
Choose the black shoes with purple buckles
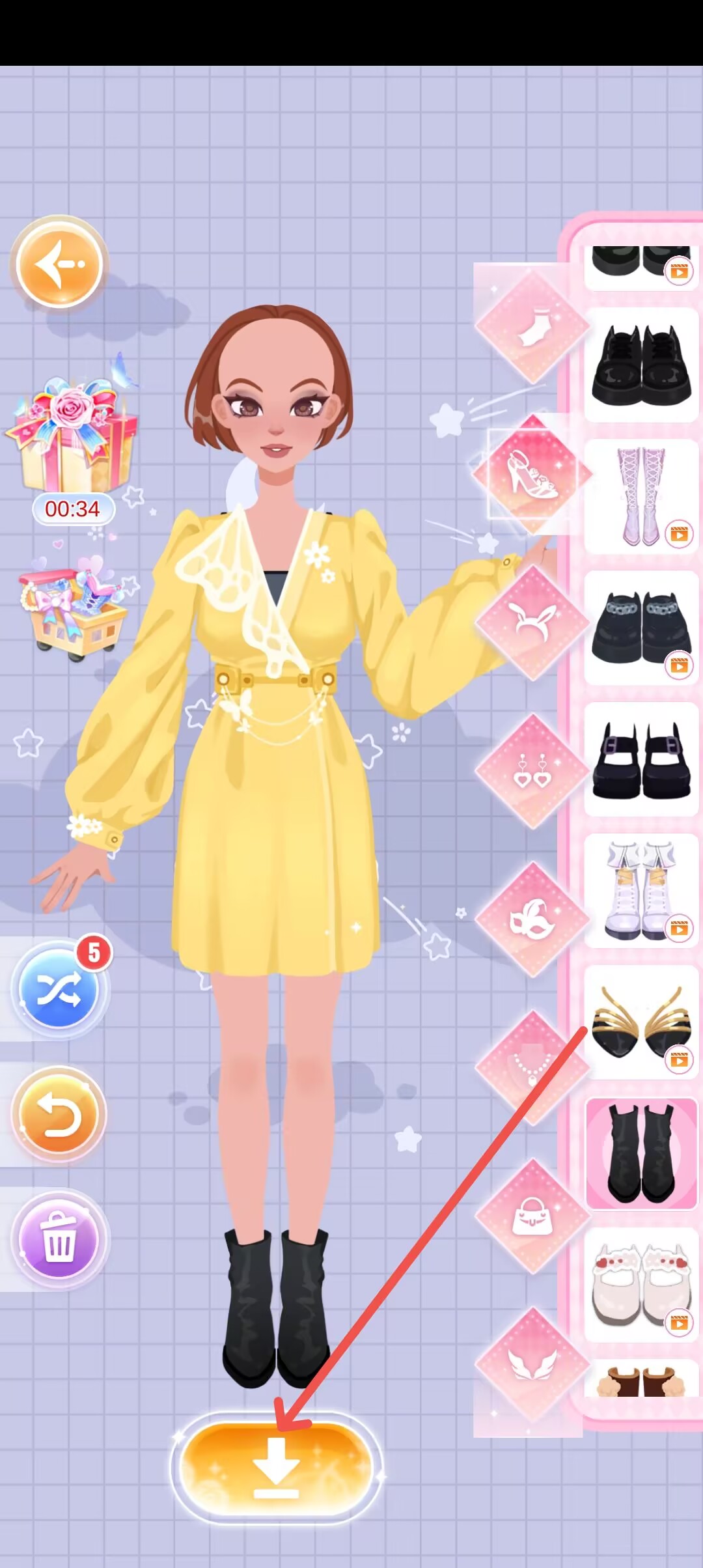tap(641, 760)
